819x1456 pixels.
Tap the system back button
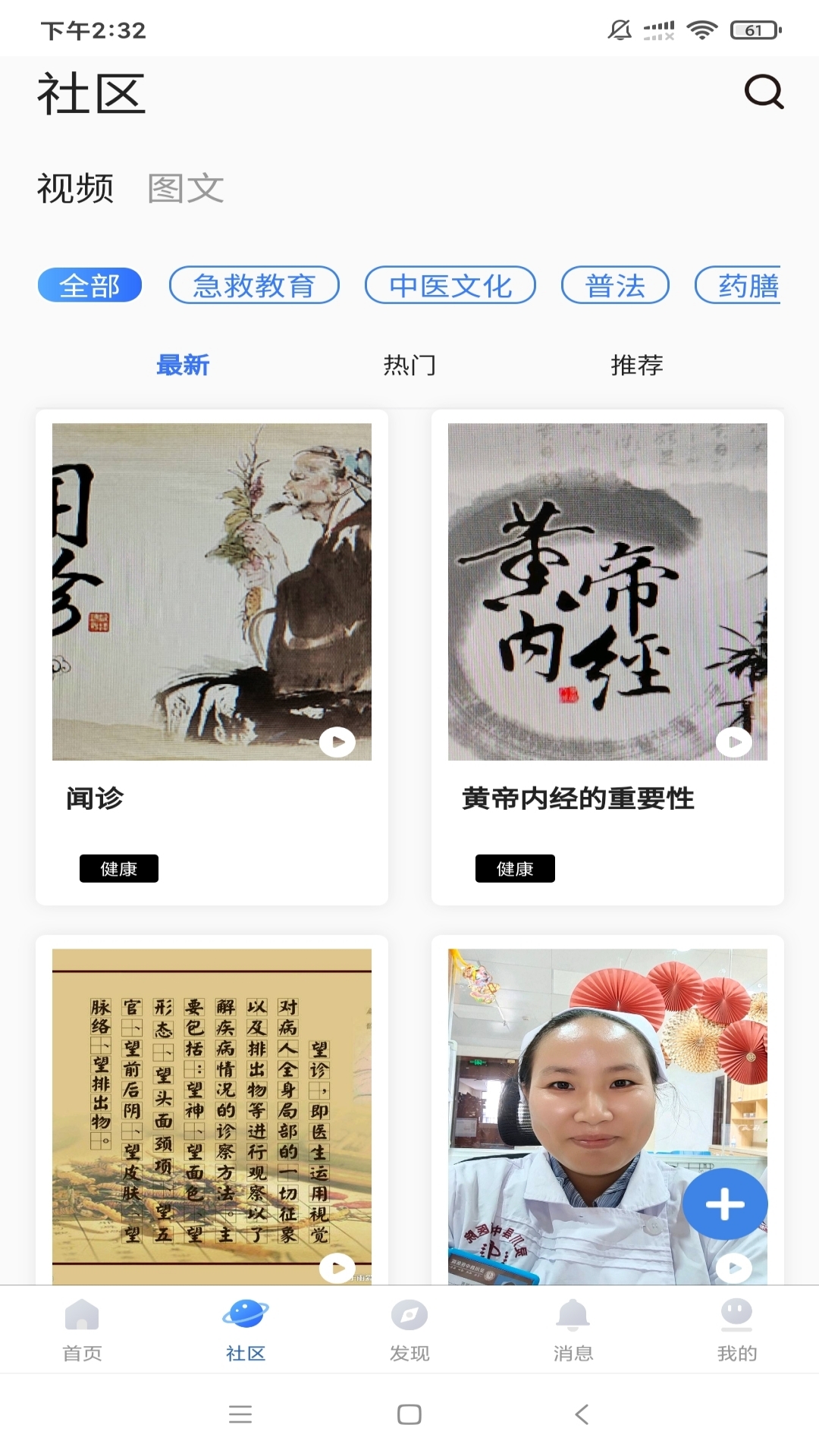click(582, 1414)
